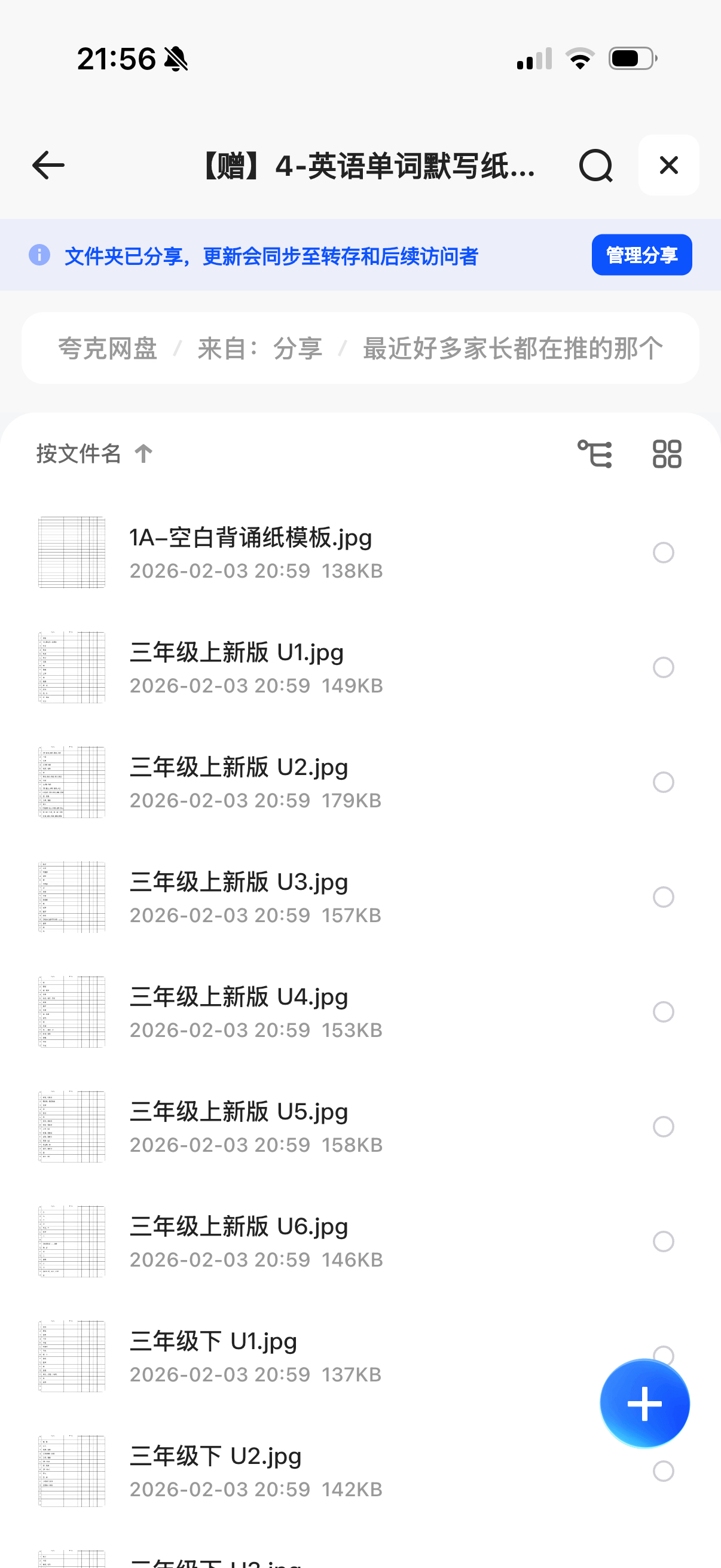Tap the blue plus add button
This screenshot has height=1568, width=721.
(644, 1404)
